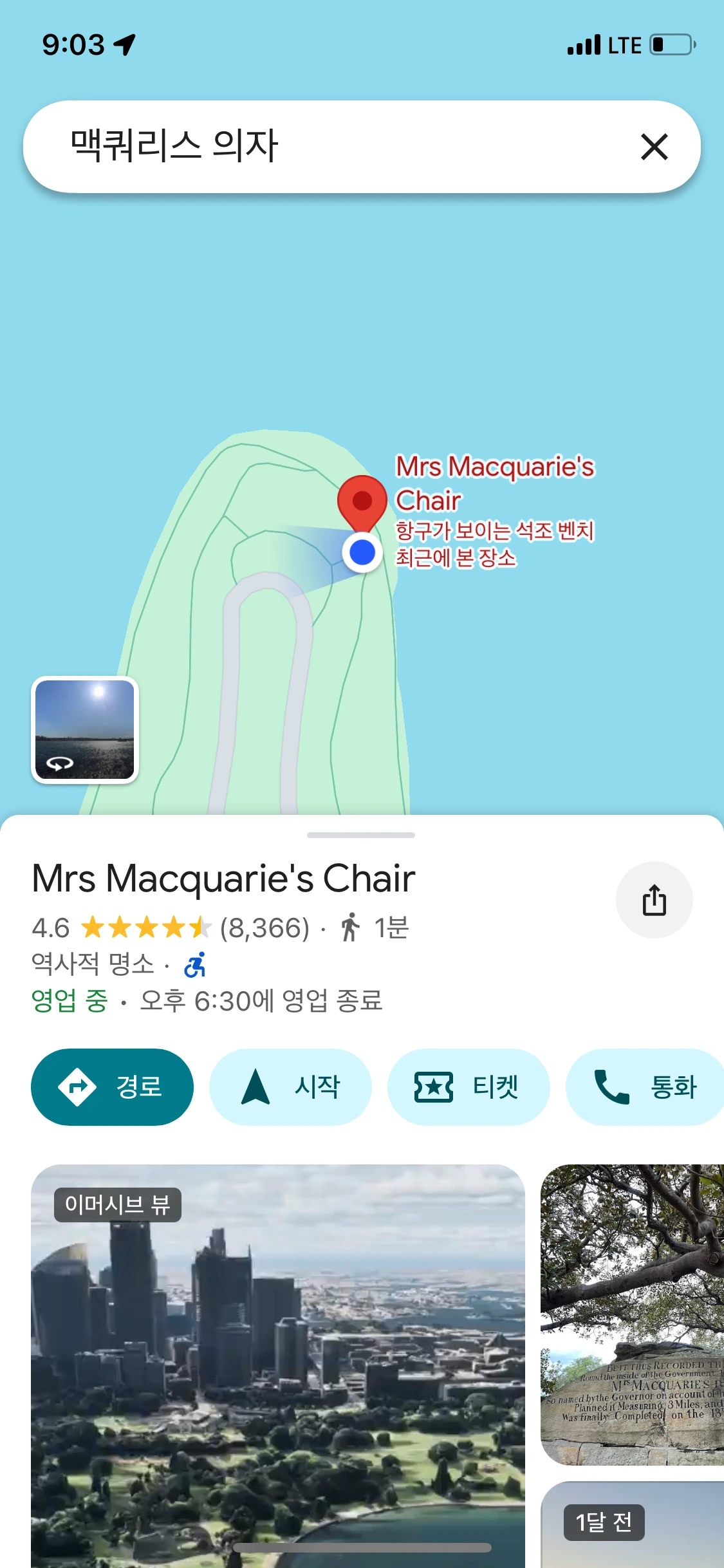Open the photo labeled 1달 전
724x1568 pixels.
[x=632, y=1524]
